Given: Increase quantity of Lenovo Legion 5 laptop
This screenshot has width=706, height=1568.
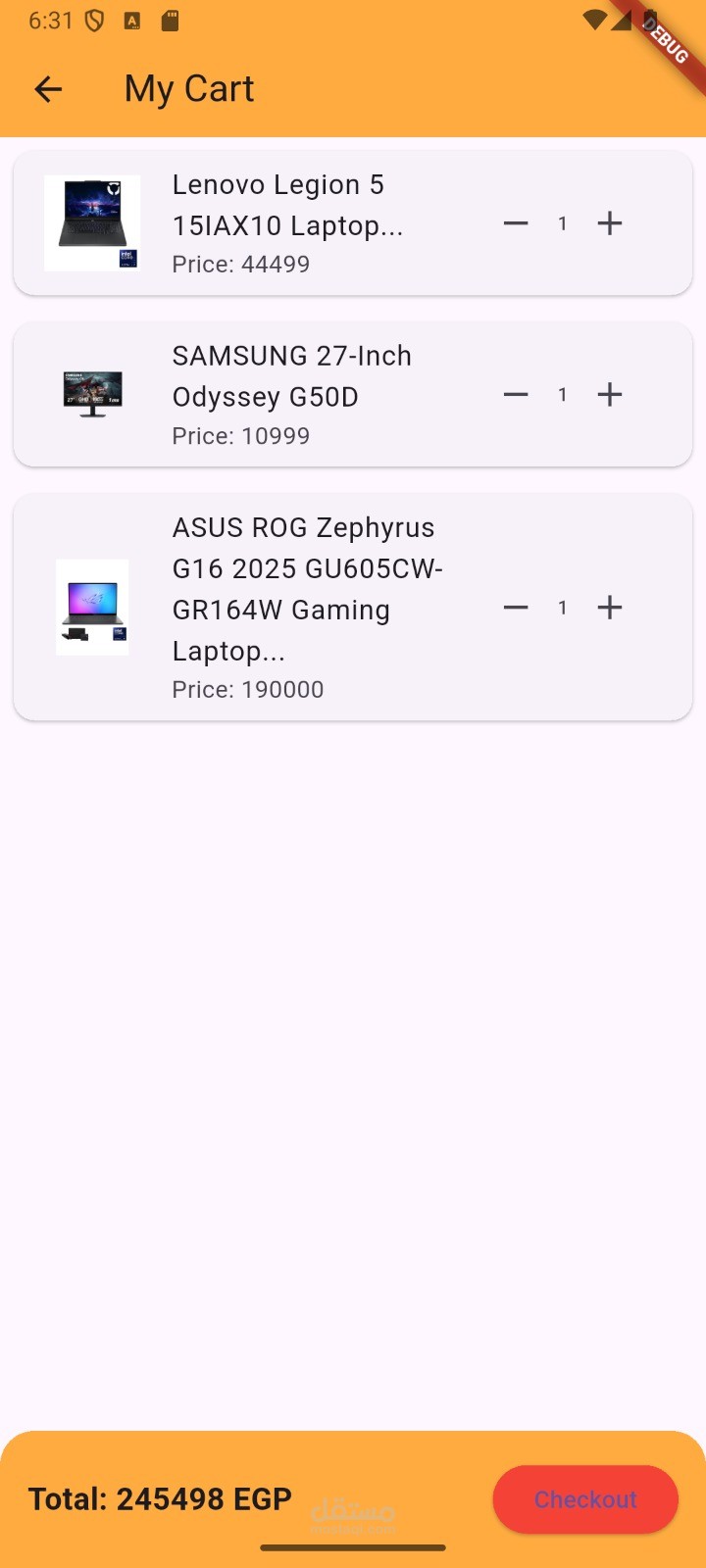Looking at the screenshot, I should (x=610, y=223).
